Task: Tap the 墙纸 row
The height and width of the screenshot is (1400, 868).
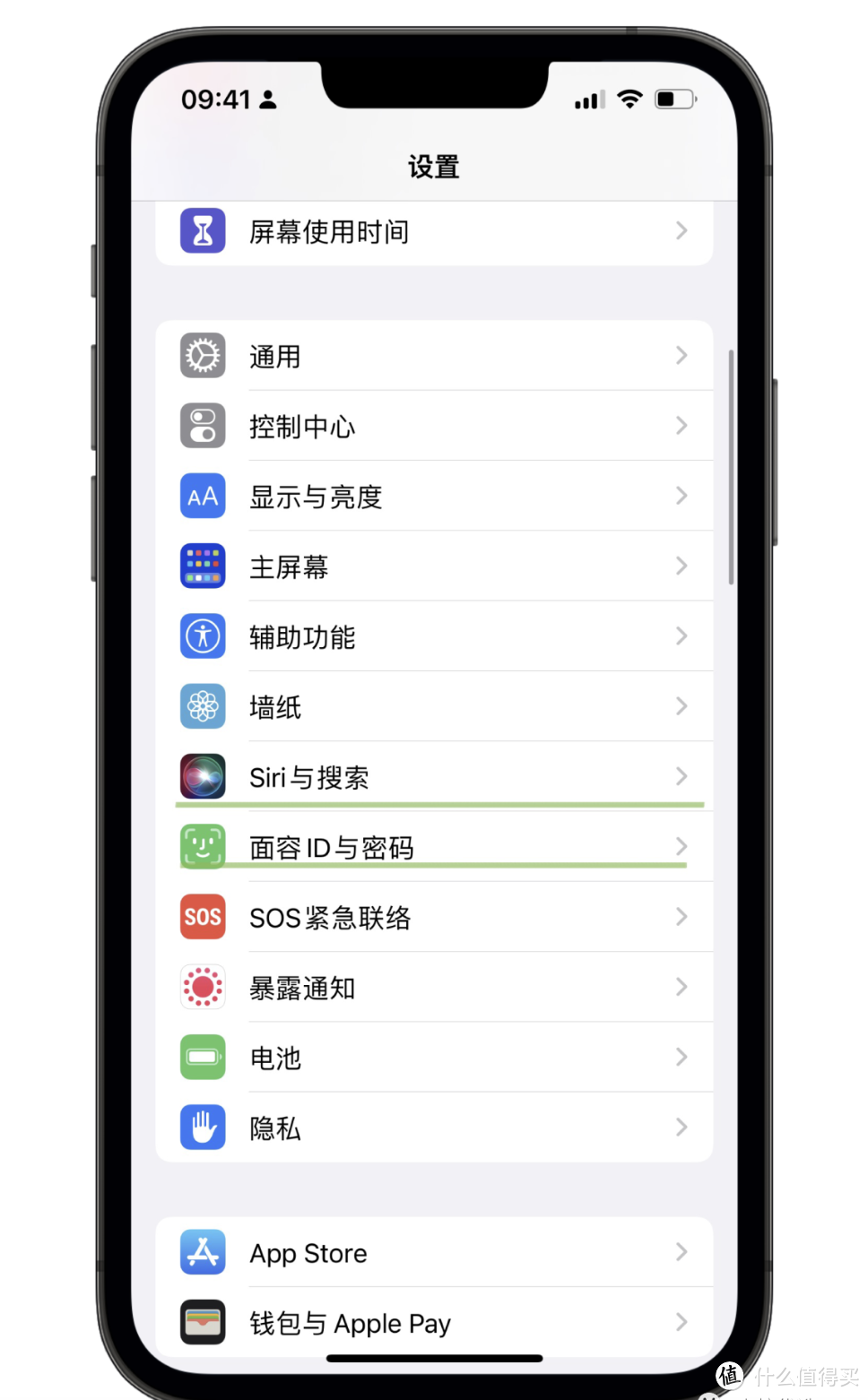Action: [x=434, y=706]
